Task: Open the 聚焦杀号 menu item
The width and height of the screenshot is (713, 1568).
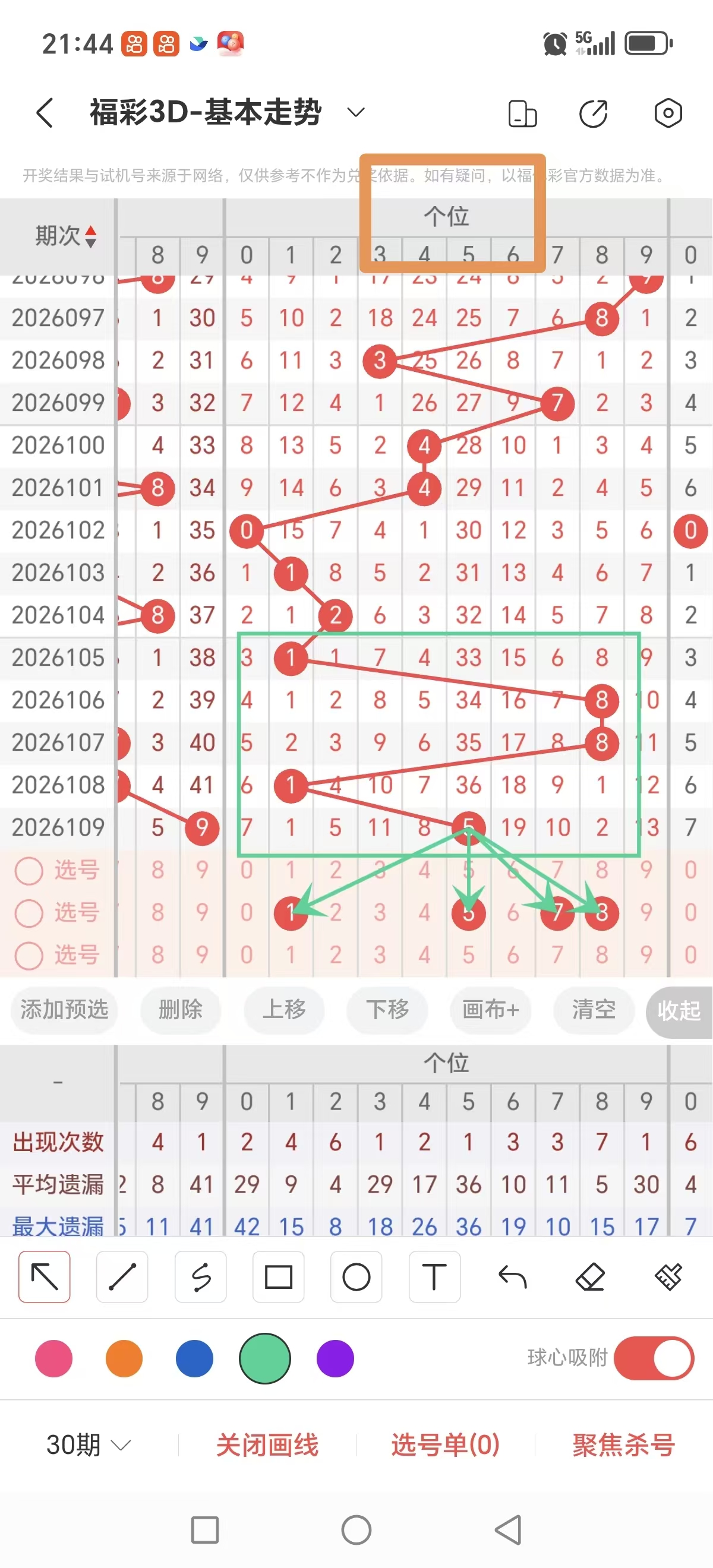Action: tap(622, 1443)
